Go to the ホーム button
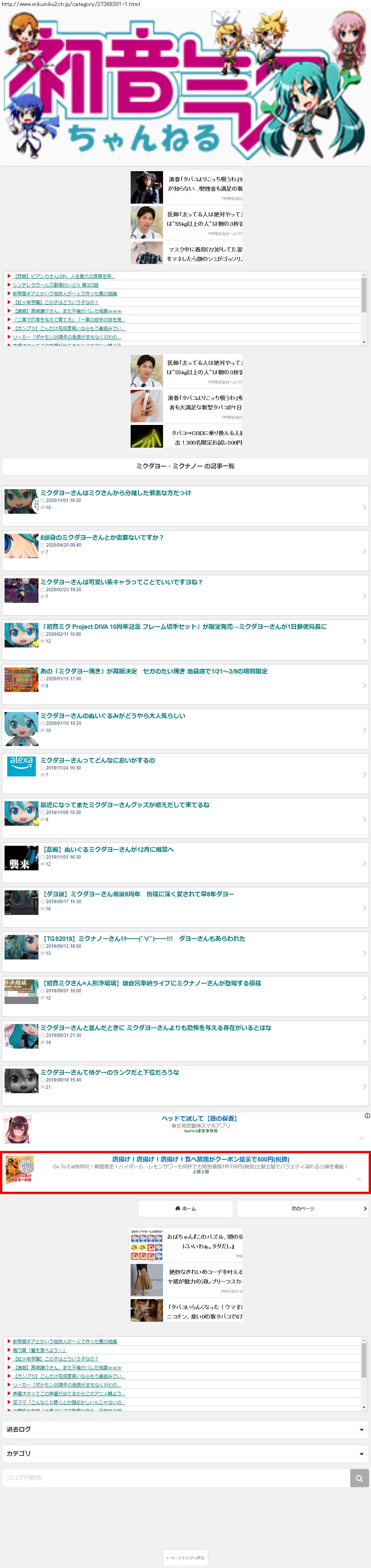The height and width of the screenshot is (1568, 371). pyautogui.click(x=185, y=1208)
